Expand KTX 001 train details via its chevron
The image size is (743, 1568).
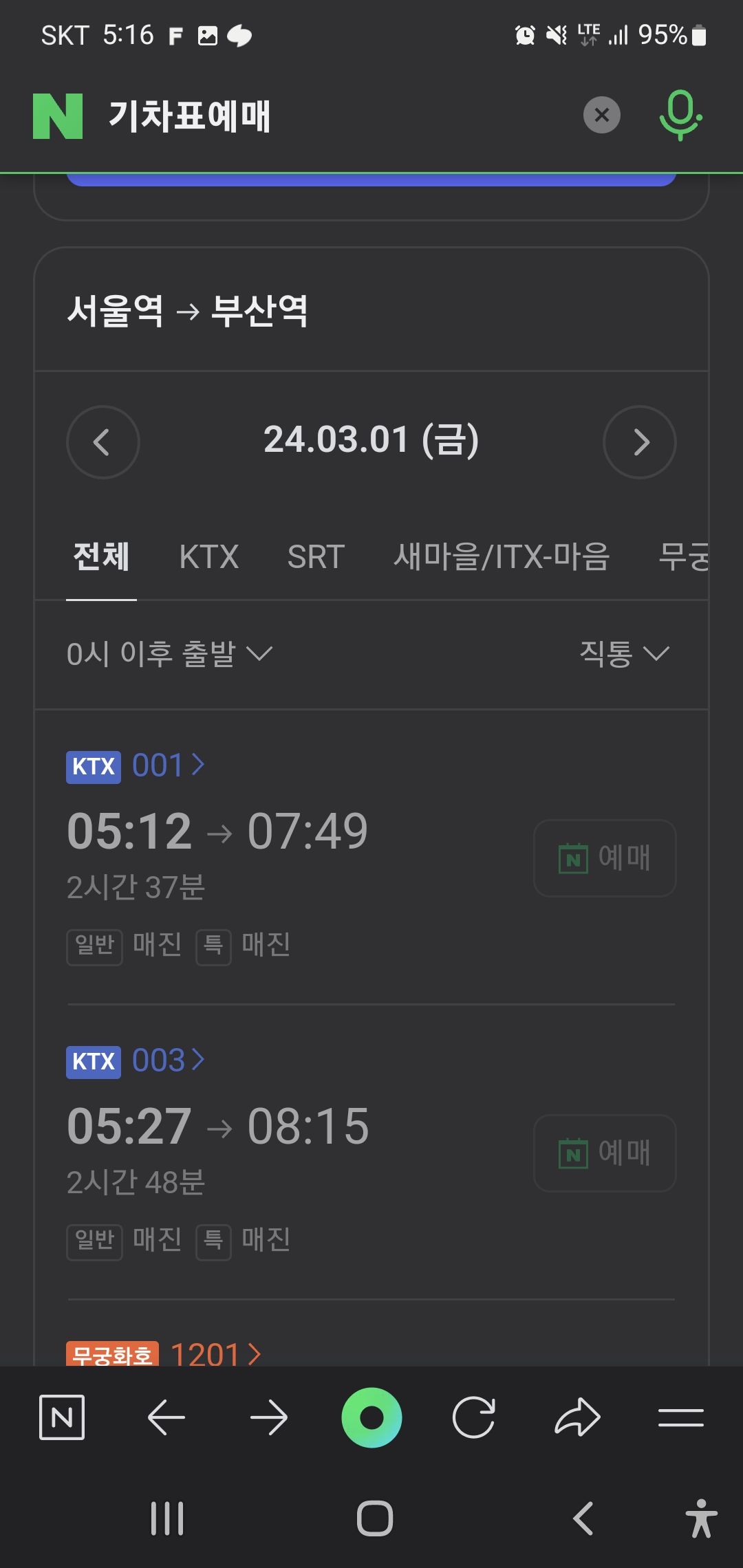(x=198, y=765)
